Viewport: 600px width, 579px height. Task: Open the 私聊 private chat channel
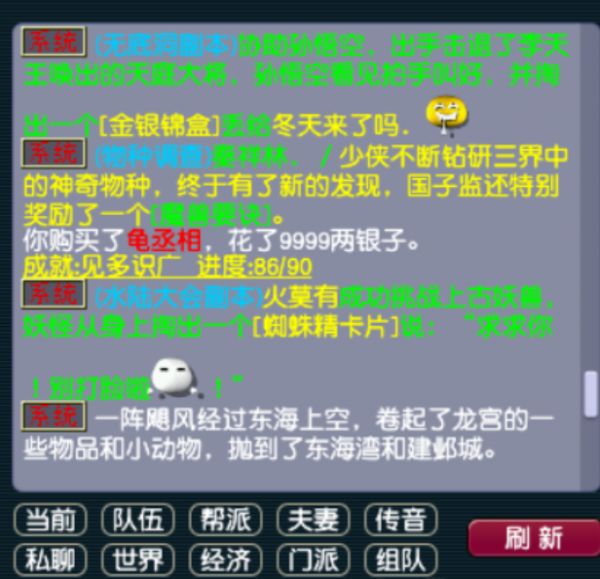tap(50, 558)
